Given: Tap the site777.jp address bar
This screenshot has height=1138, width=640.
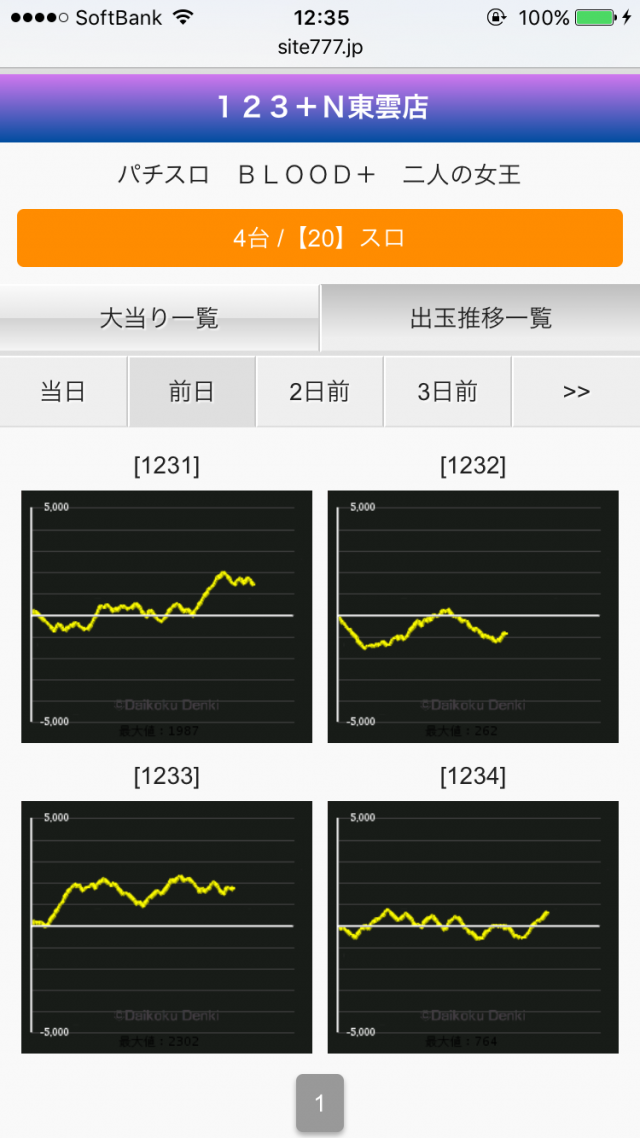Looking at the screenshot, I should tap(320, 47).
